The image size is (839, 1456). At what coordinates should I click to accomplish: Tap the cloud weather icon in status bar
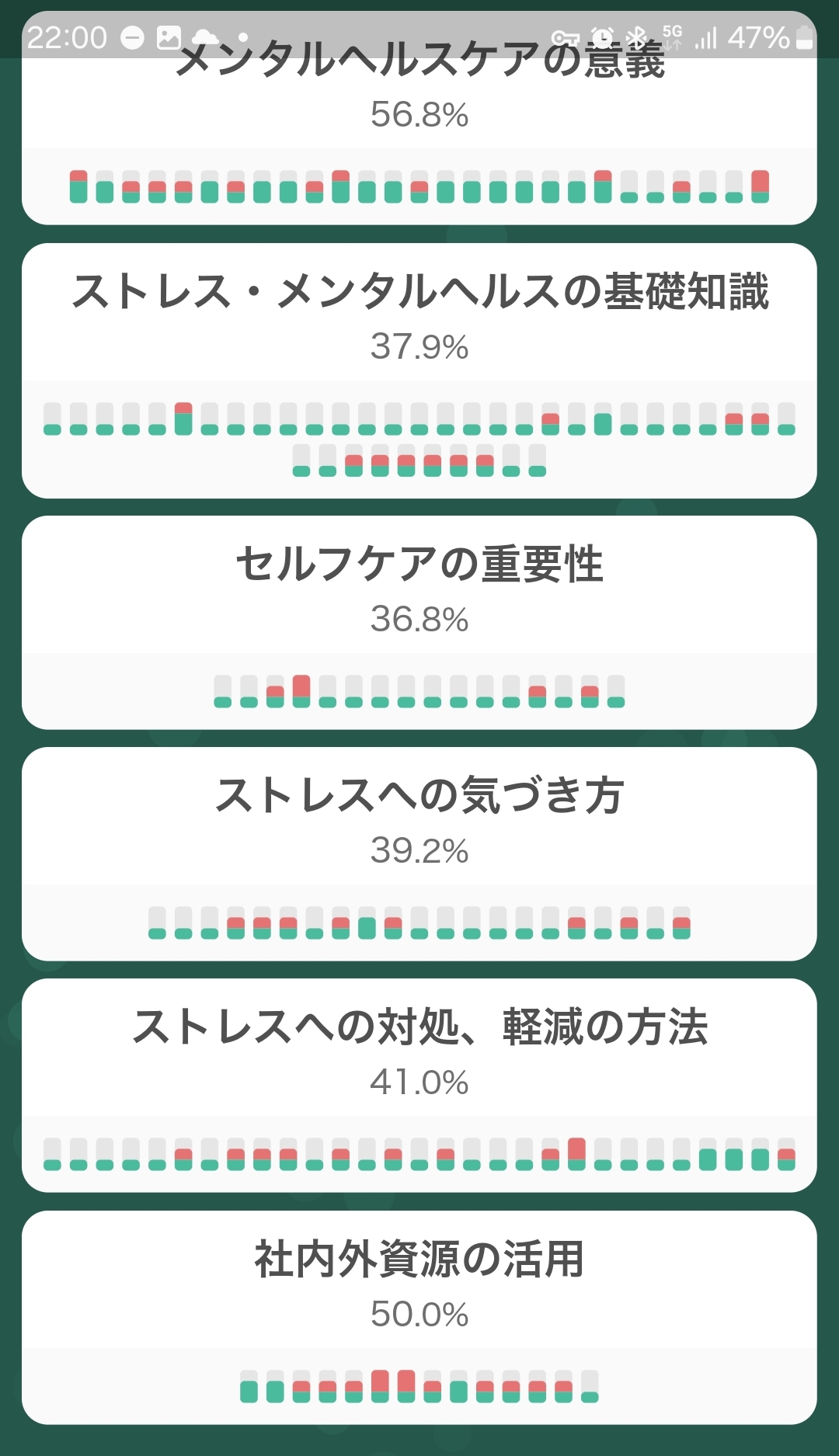[x=204, y=36]
